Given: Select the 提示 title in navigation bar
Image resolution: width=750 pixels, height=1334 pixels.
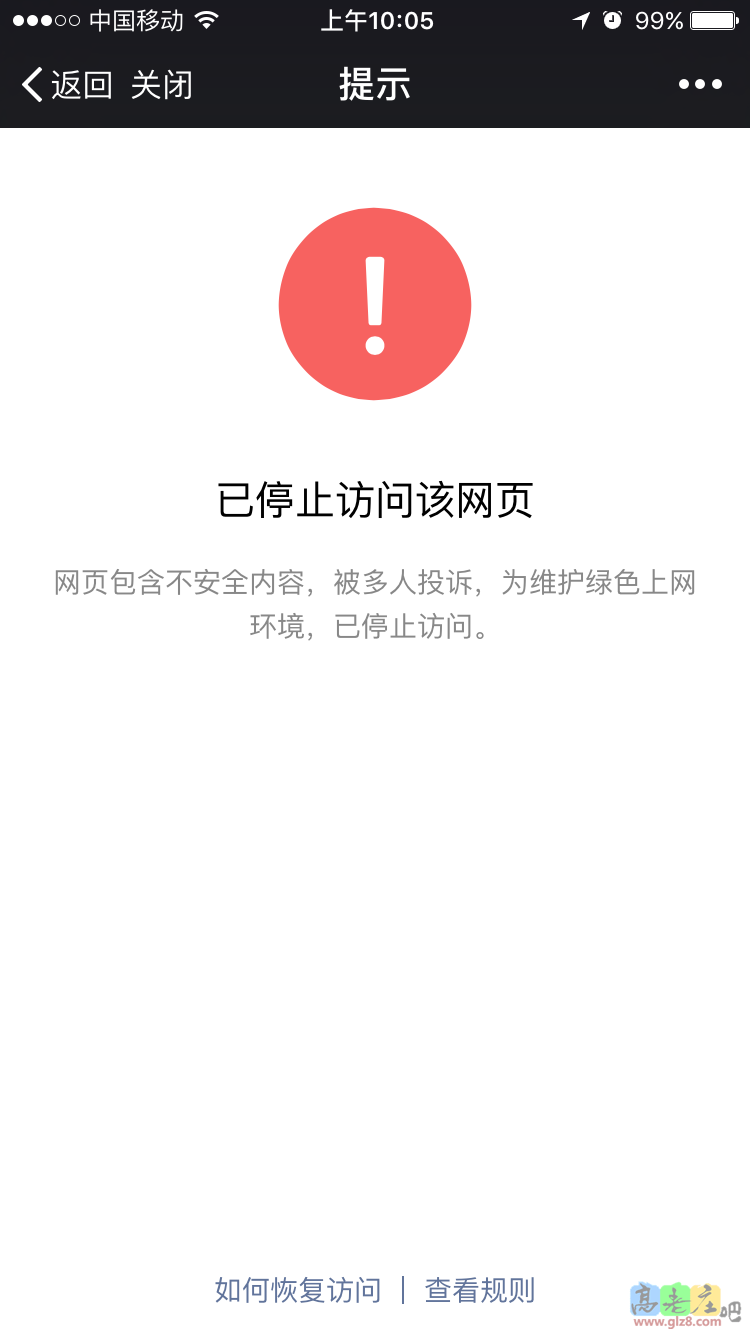Looking at the screenshot, I should click(375, 86).
